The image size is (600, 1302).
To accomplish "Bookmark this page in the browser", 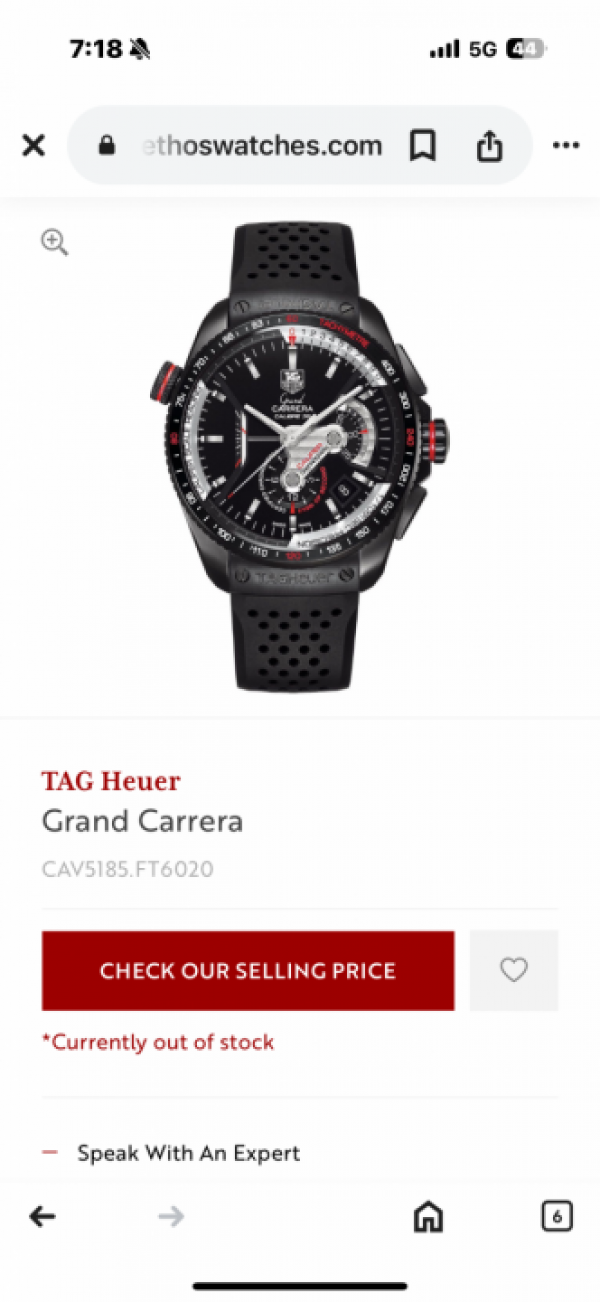I will pos(423,146).
